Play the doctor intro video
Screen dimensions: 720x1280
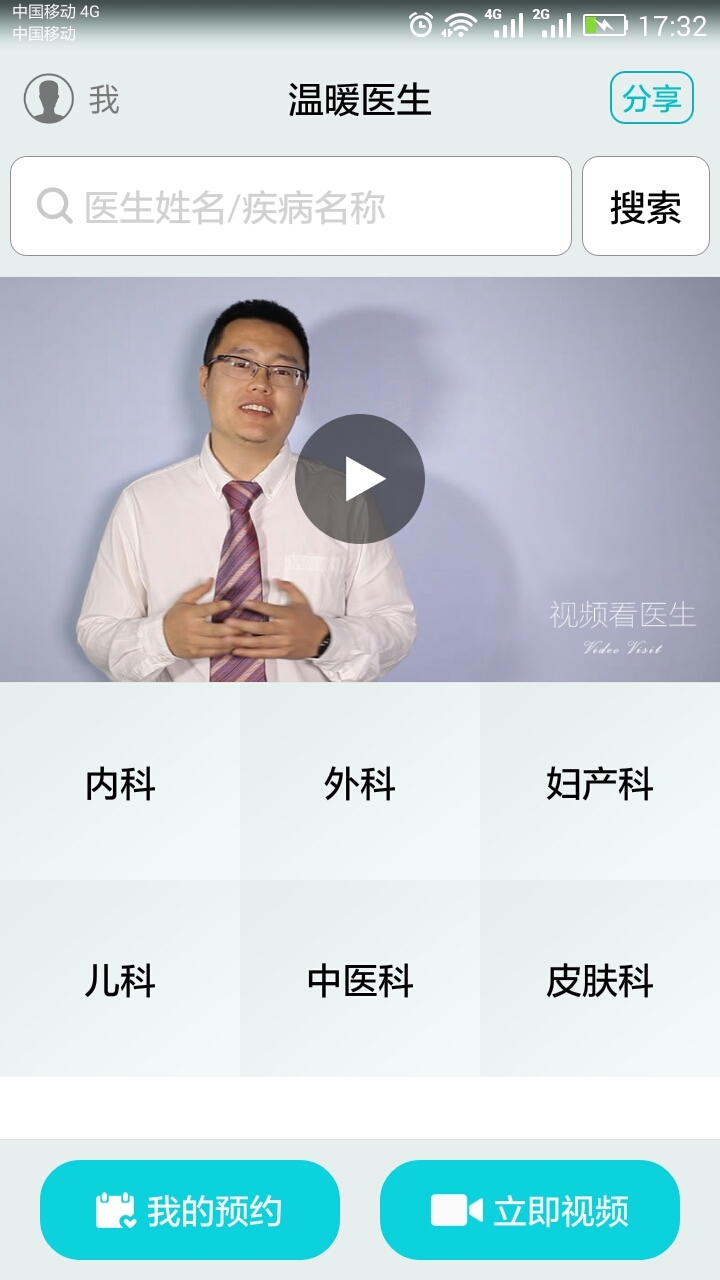coord(360,479)
